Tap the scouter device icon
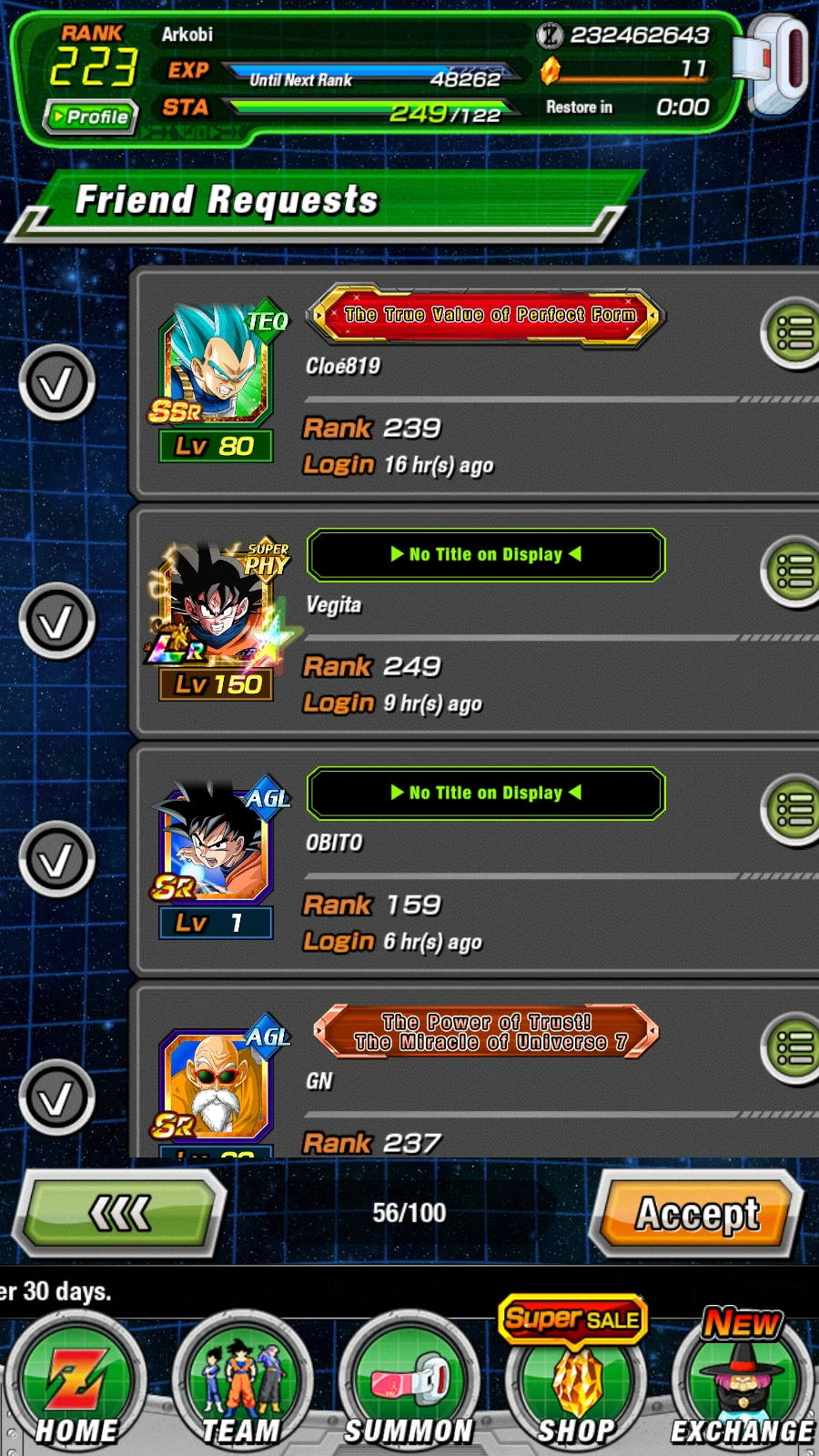This screenshot has width=819, height=1456. (776, 64)
